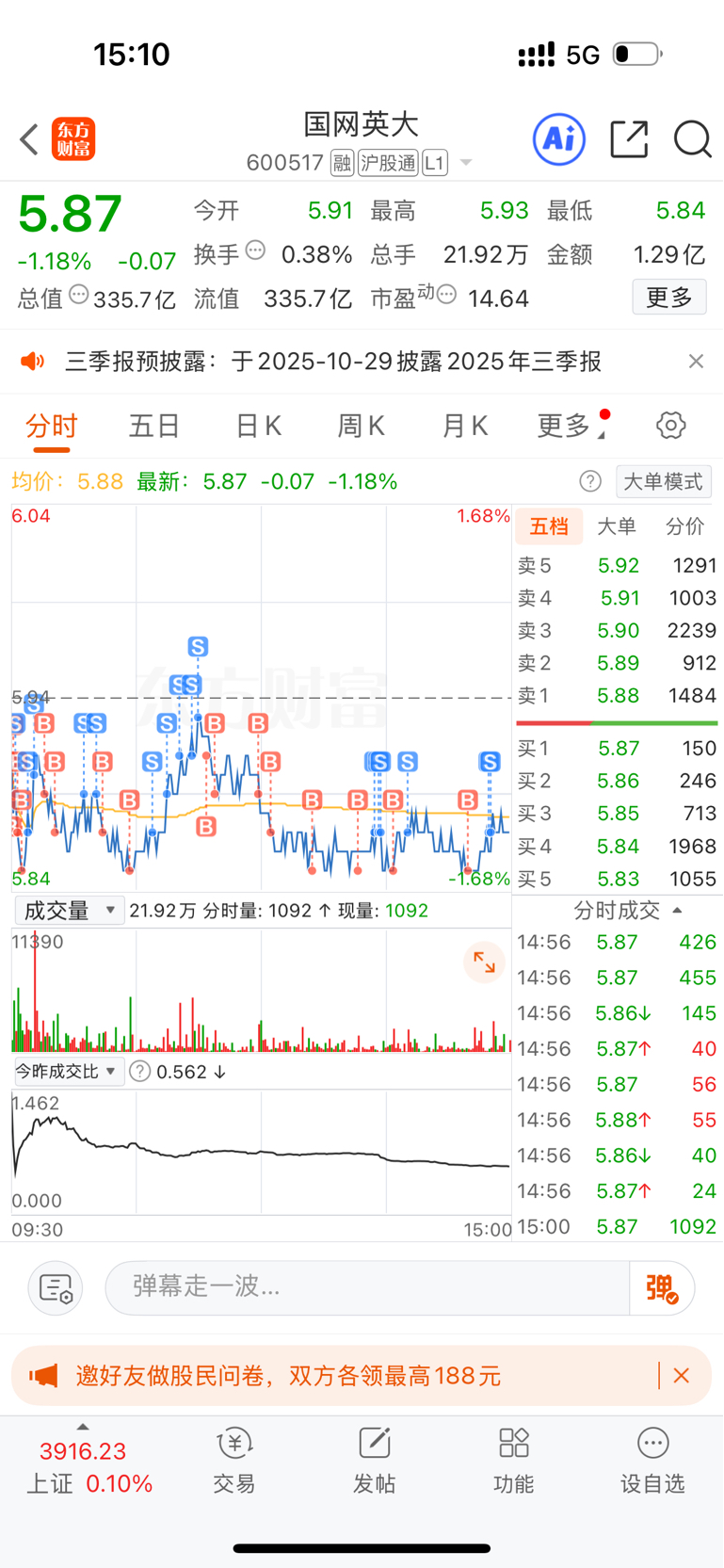Switch to the 月K chart tab
Image resolution: width=724 pixels, height=1568 pixels.
click(x=465, y=426)
